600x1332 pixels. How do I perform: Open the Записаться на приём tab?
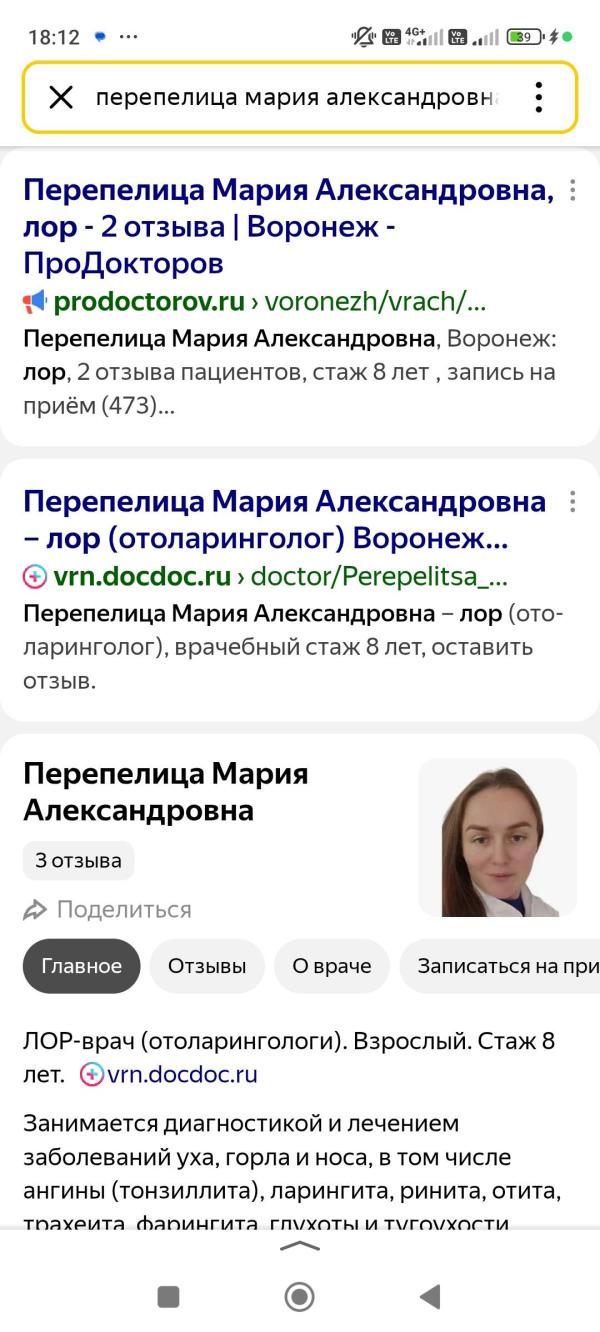coord(500,966)
